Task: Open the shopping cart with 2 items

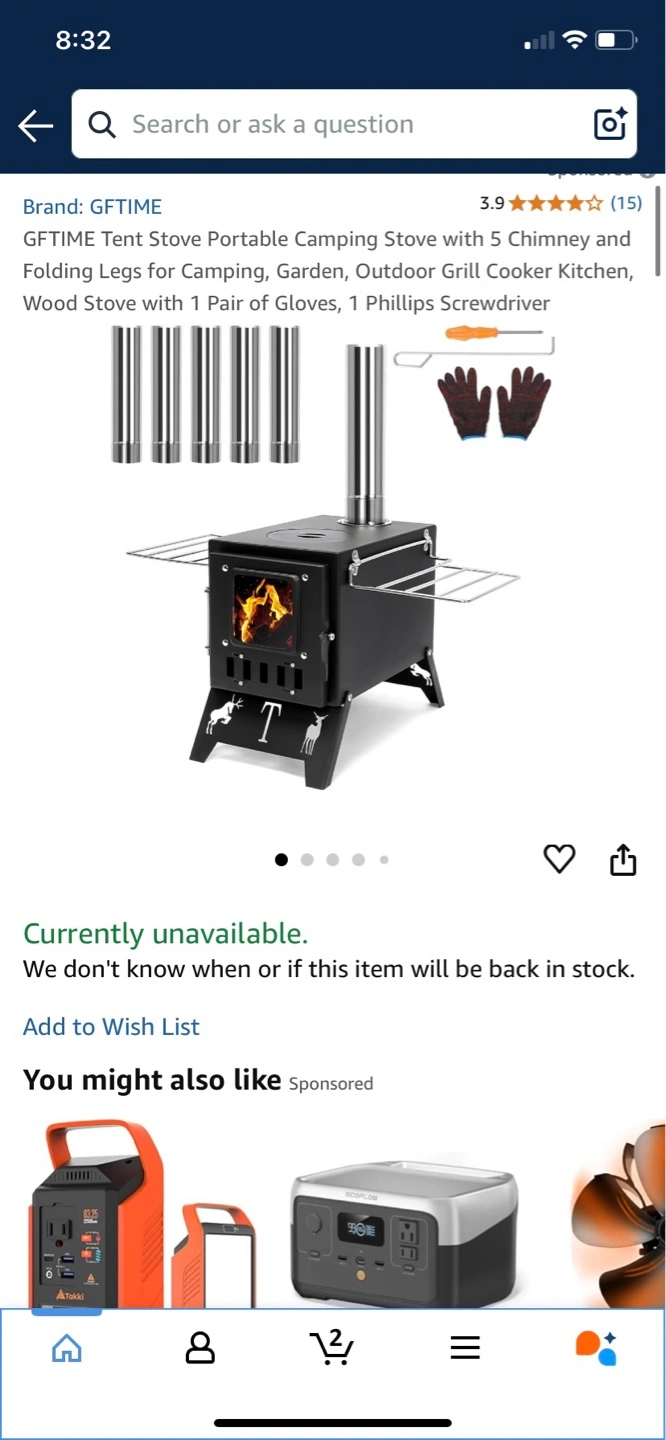Action: point(332,1347)
